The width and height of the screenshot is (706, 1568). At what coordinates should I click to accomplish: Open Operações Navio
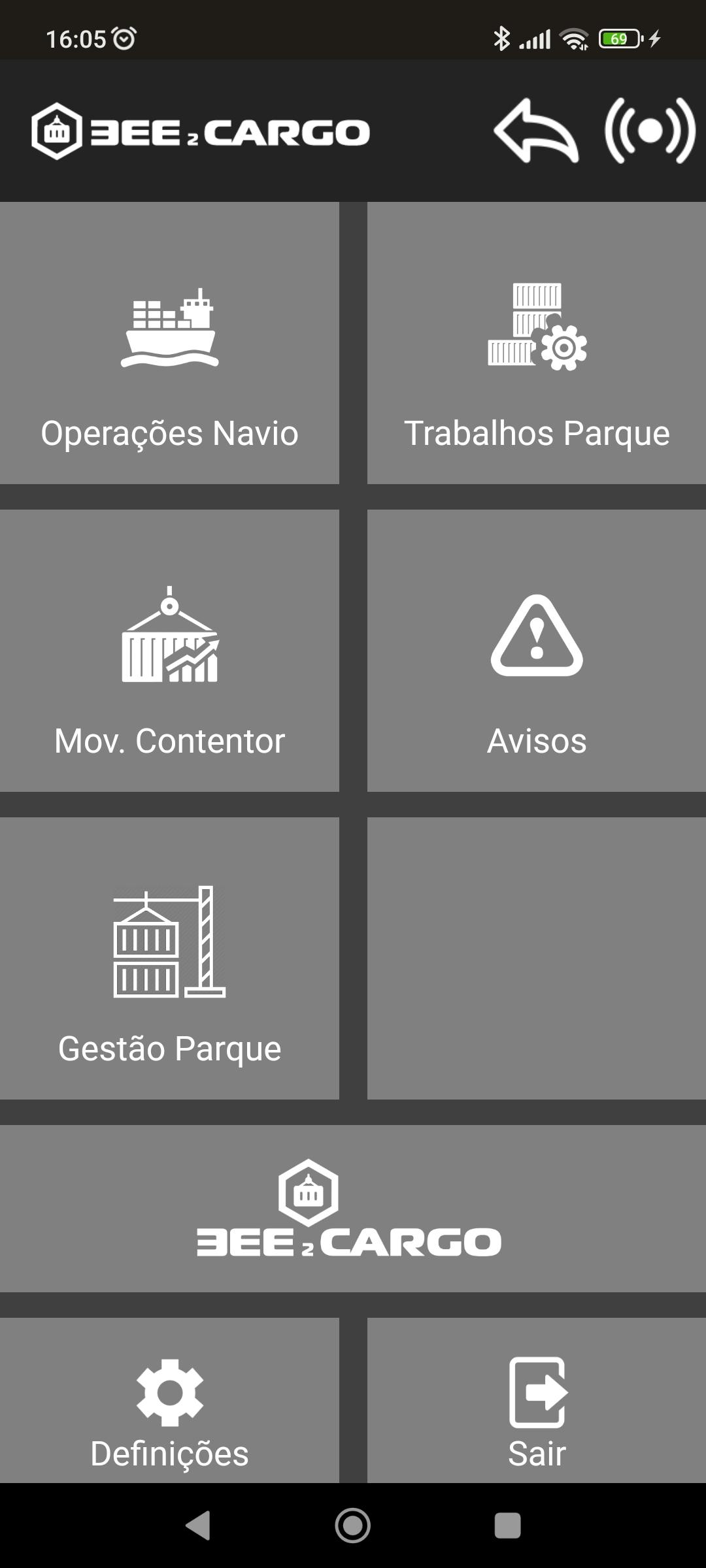tap(169, 343)
